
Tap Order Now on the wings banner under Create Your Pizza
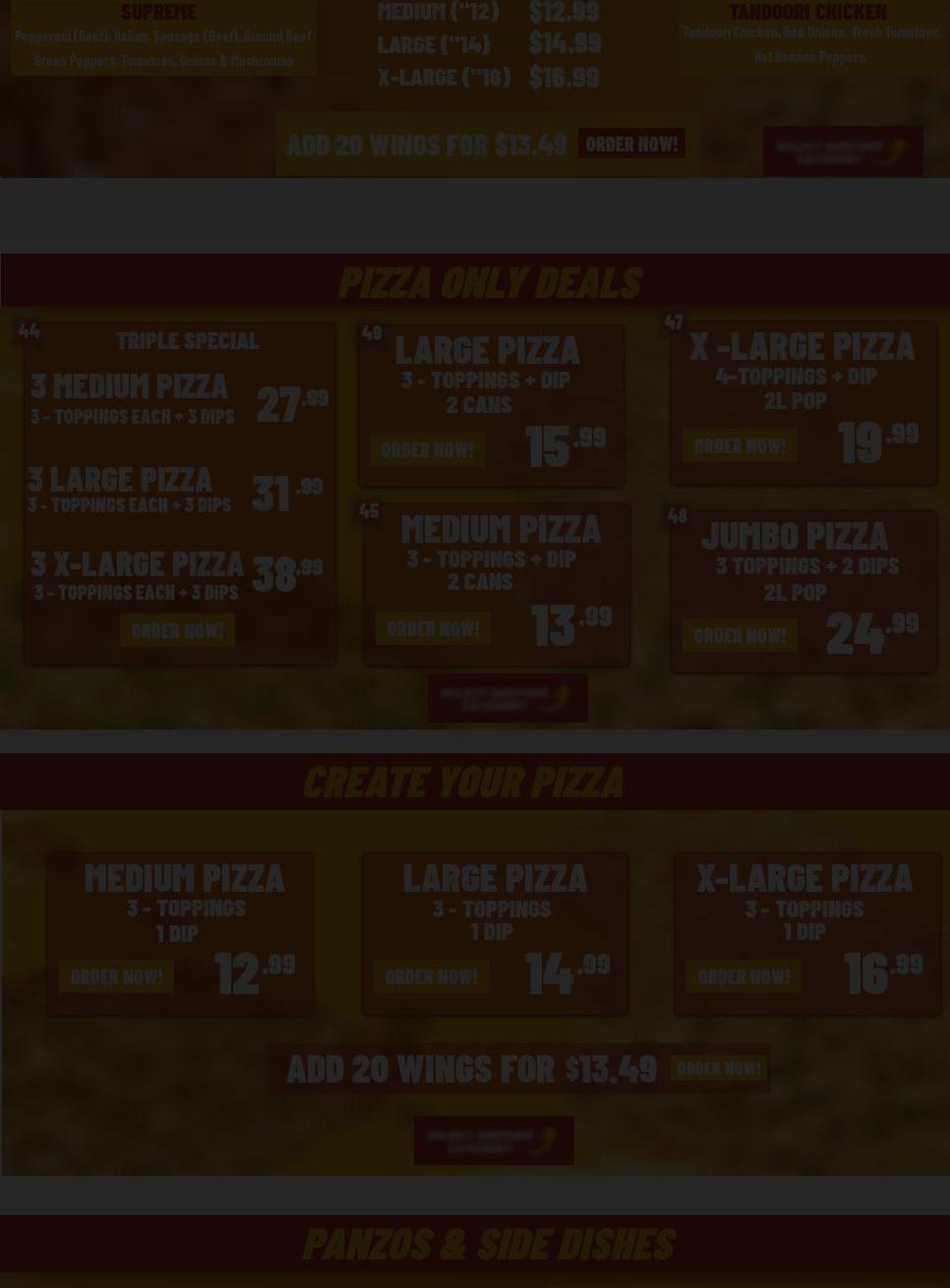click(719, 1068)
